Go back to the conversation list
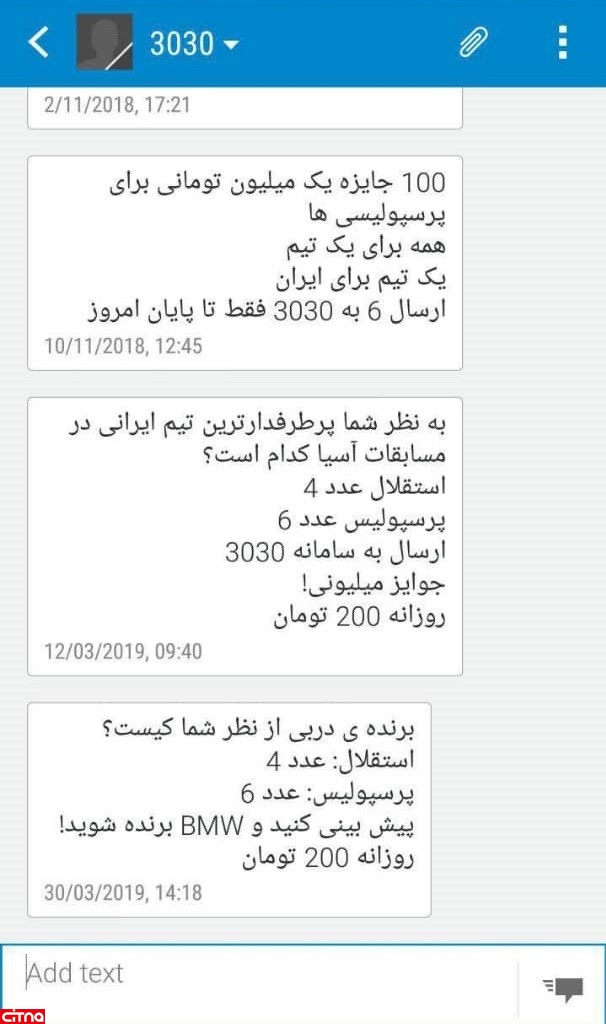606x1024 pixels. coord(38,43)
